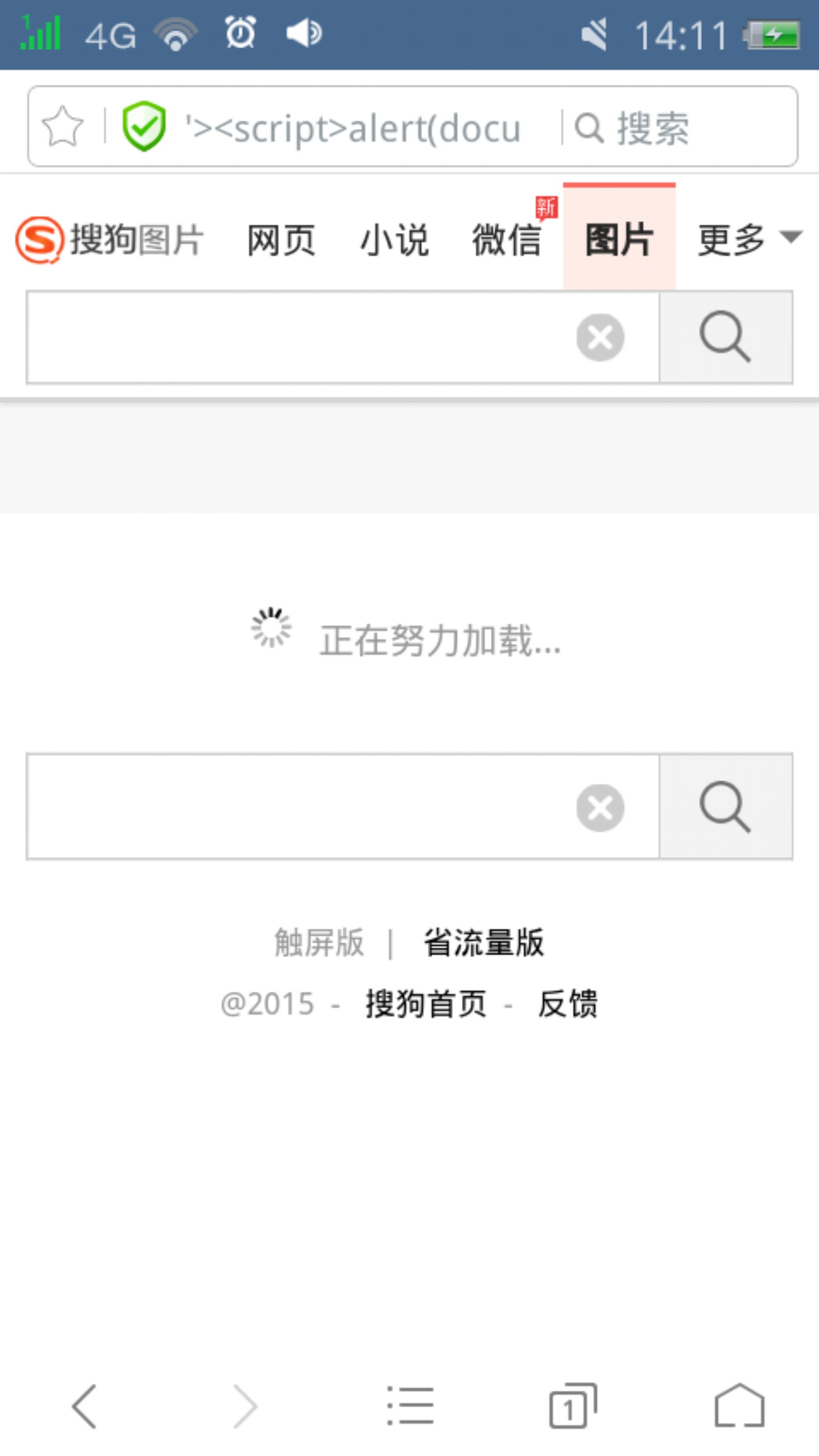Focus the upper Sogou image search field
The height and width of the screenshot is (1456, 819).
point(300,337)
